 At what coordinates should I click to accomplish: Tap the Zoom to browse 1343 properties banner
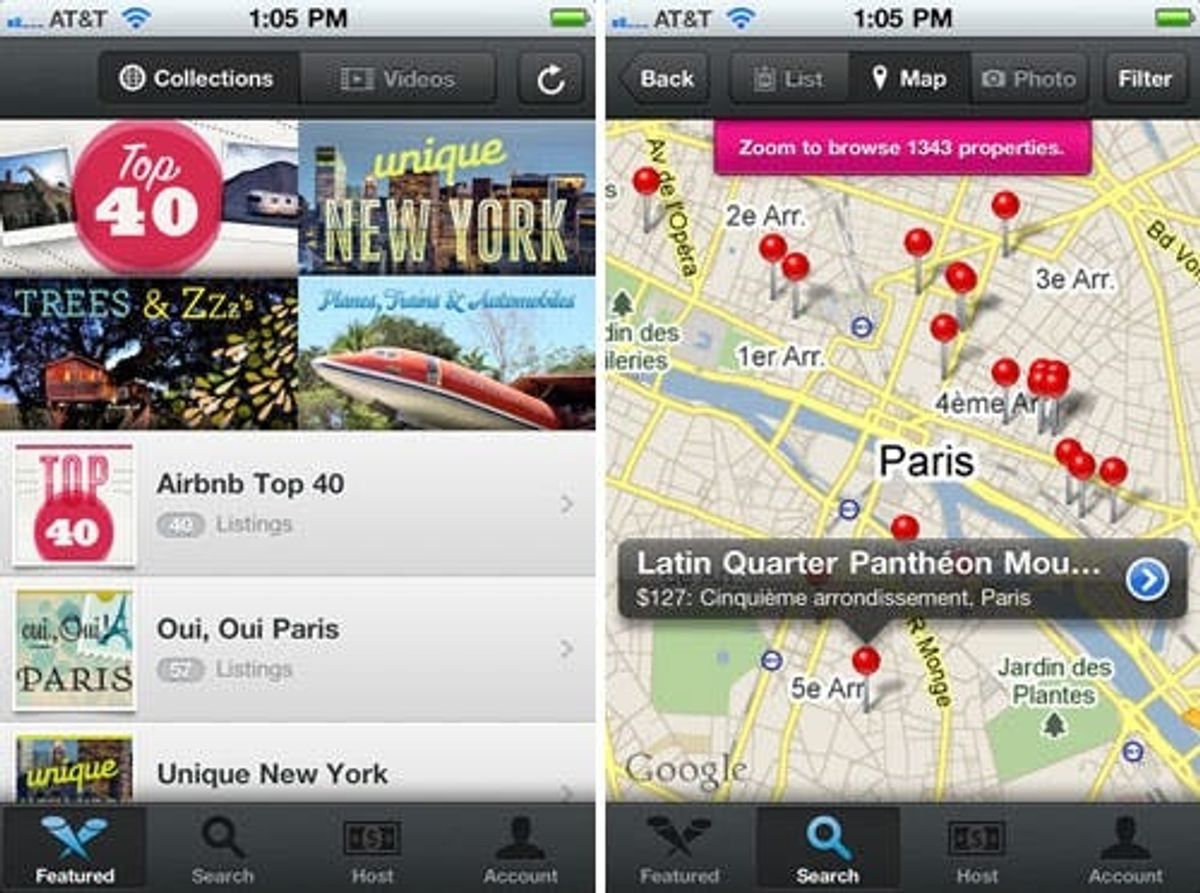tap(901, 148)
